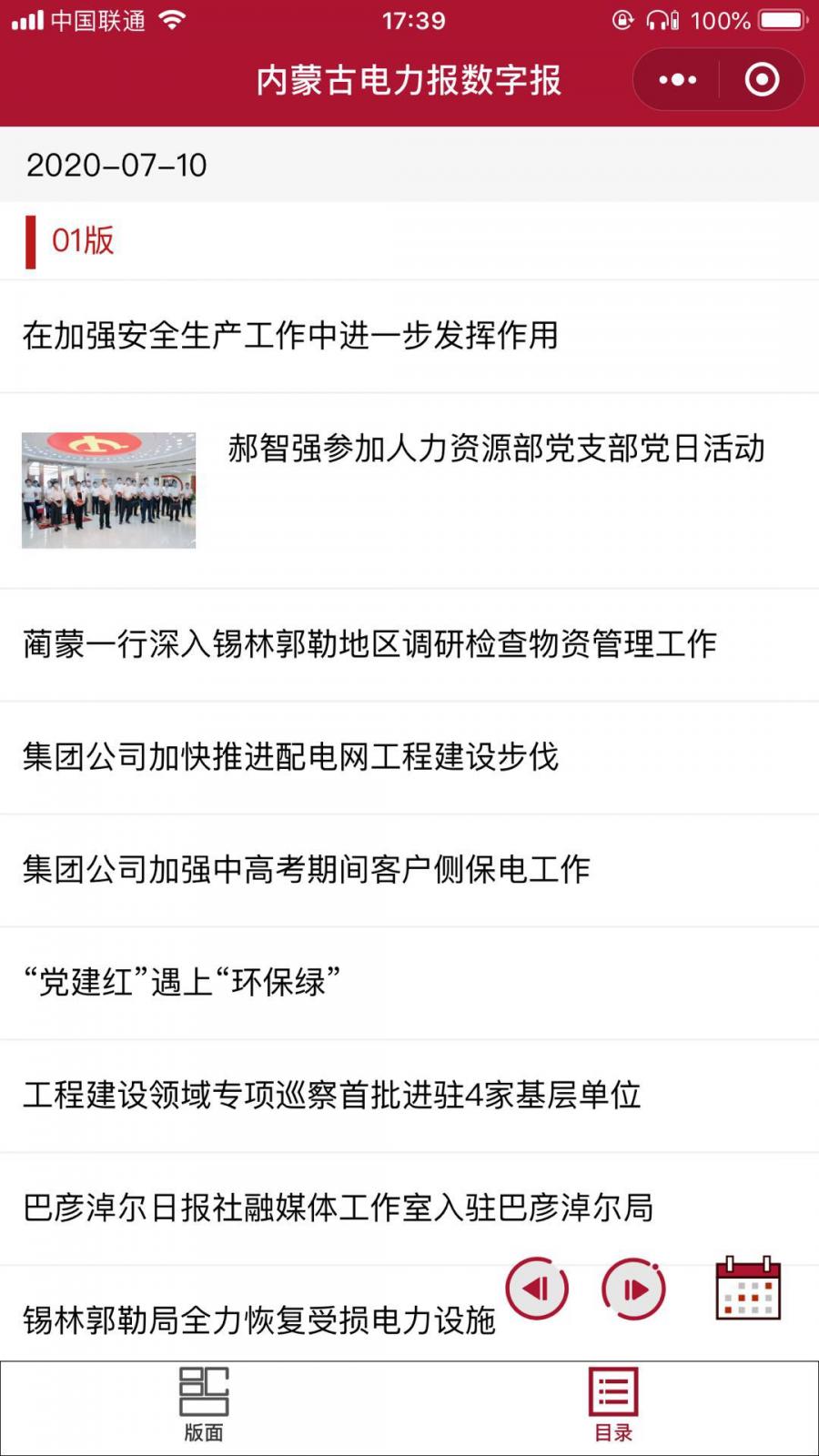Close the mini program via the circle icon
Screen dimensions: 819x1456
click(762, 80)
